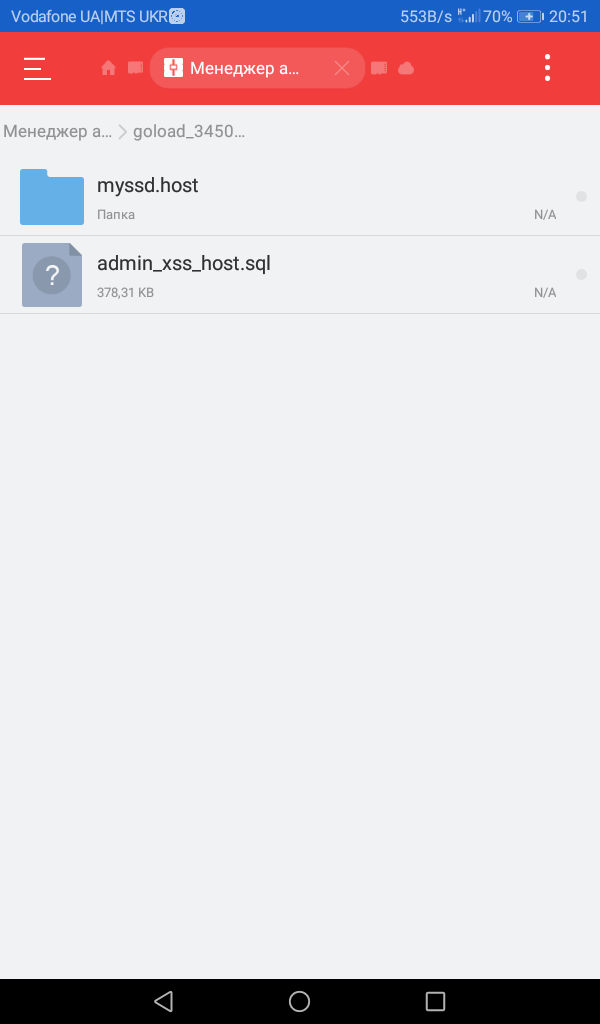The width and height of the screenshot is (600, 1024).
Task: Select admin_xss_host.sql with its circle marker
Action: pyautogui.click(x=581, y=274)
